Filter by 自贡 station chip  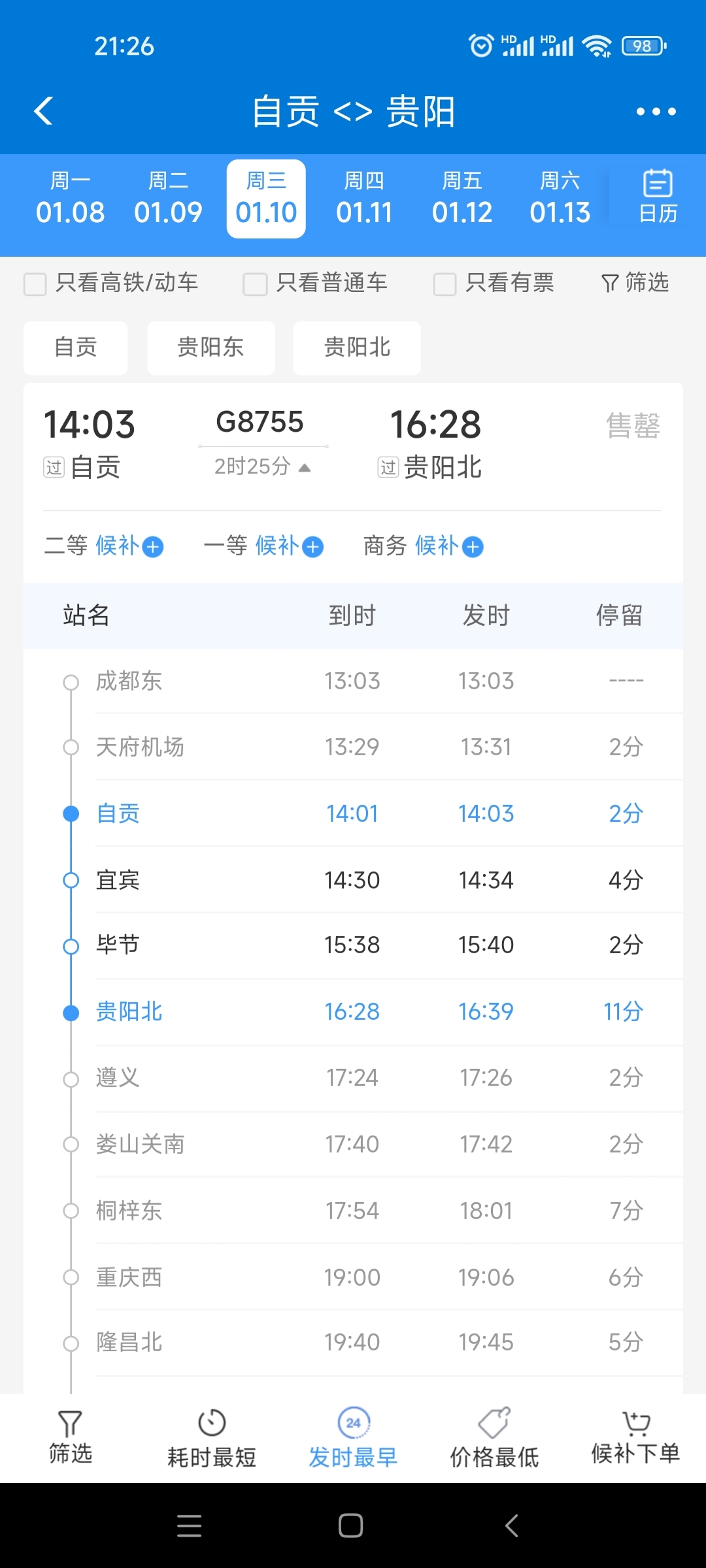click(x=76, y=348)
